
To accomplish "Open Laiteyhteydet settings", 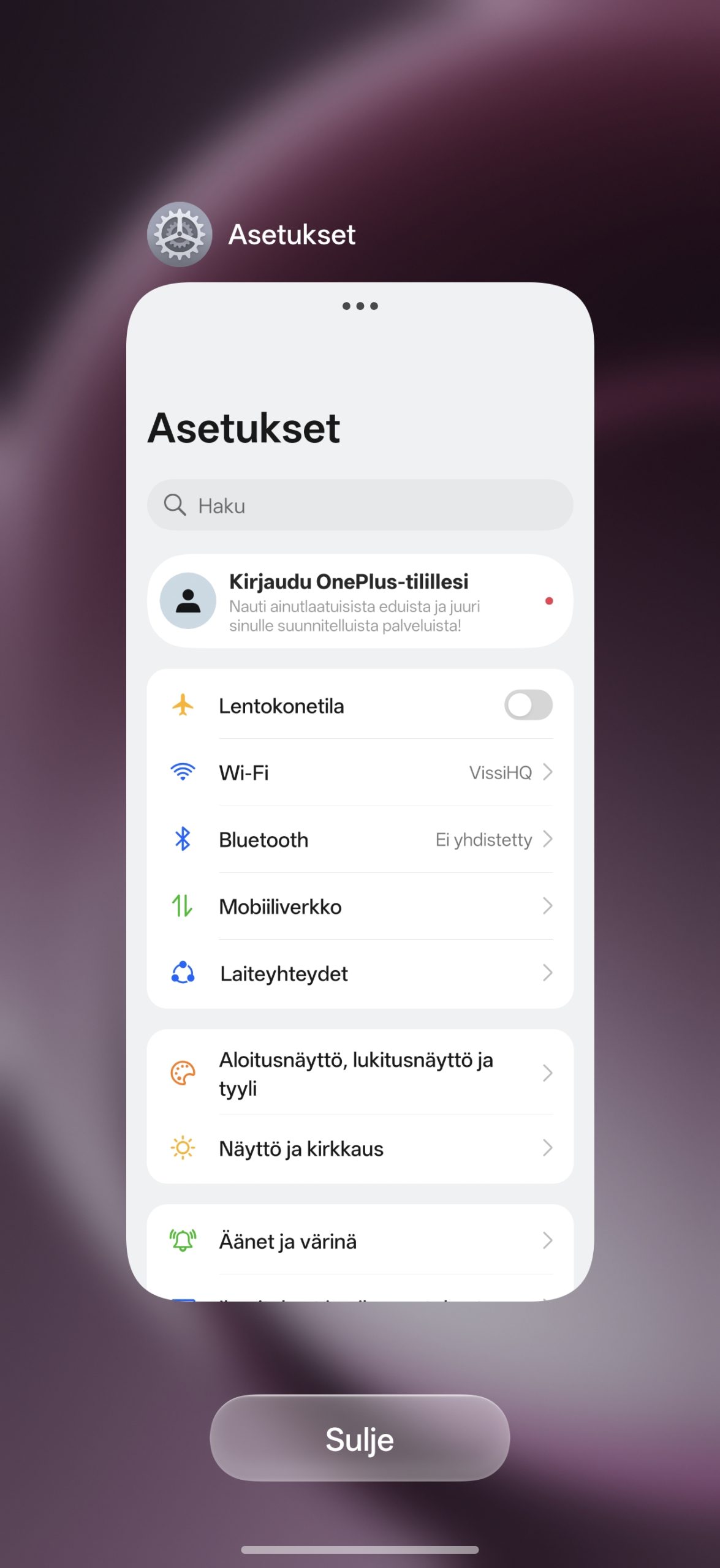I will (x=360, y=973).
